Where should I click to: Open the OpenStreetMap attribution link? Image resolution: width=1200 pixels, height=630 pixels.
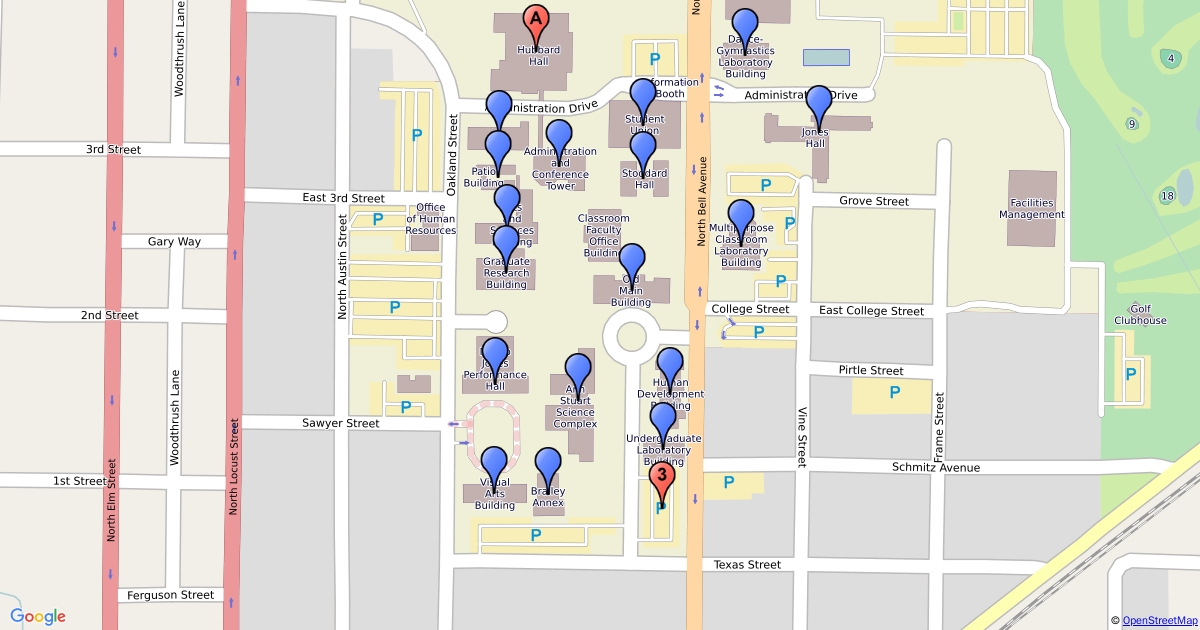click(x=1158, y=620)
